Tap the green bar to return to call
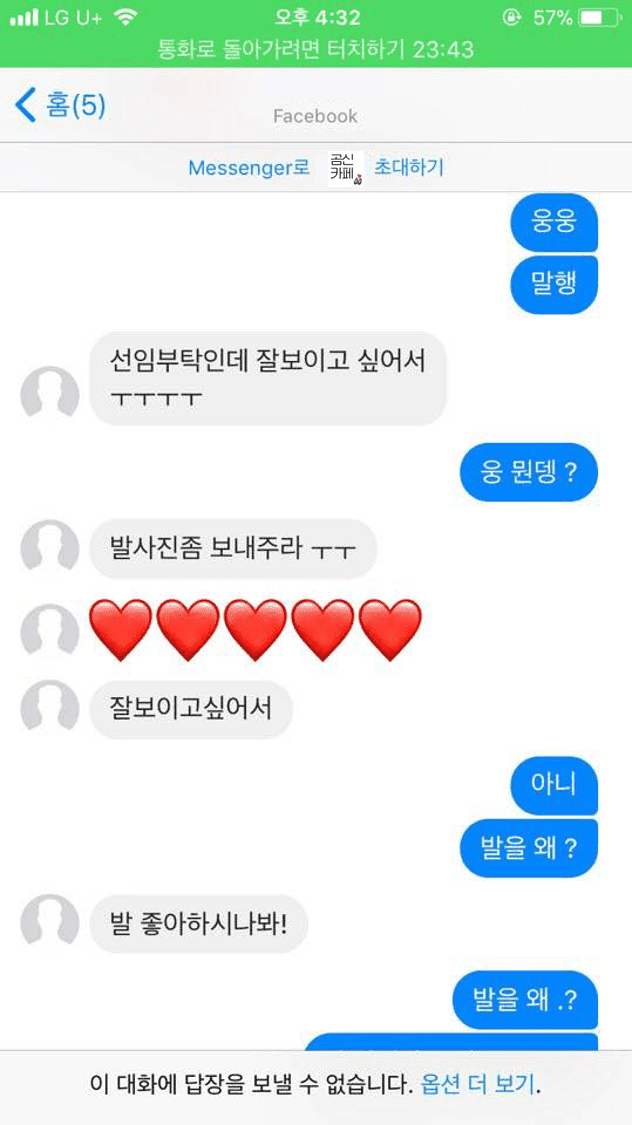The width and height of the screenshot is (632, 1125). (316, 49)
